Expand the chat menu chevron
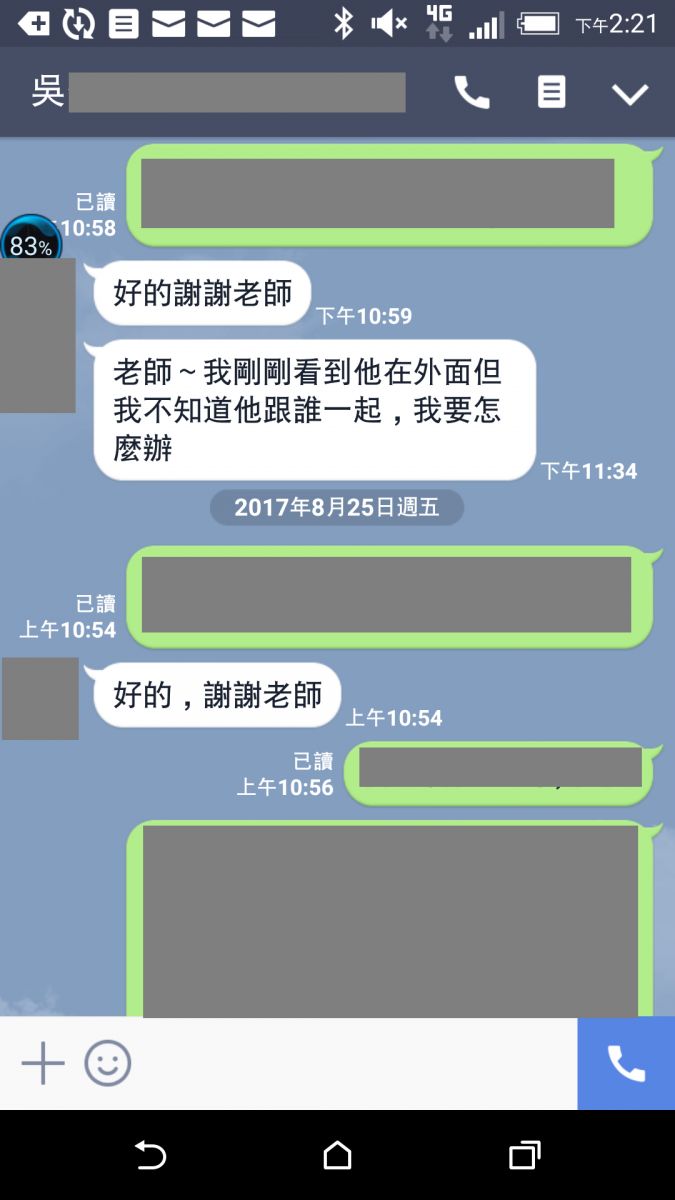The width and height of the screenshot is (675, 1200). [630, 94]
